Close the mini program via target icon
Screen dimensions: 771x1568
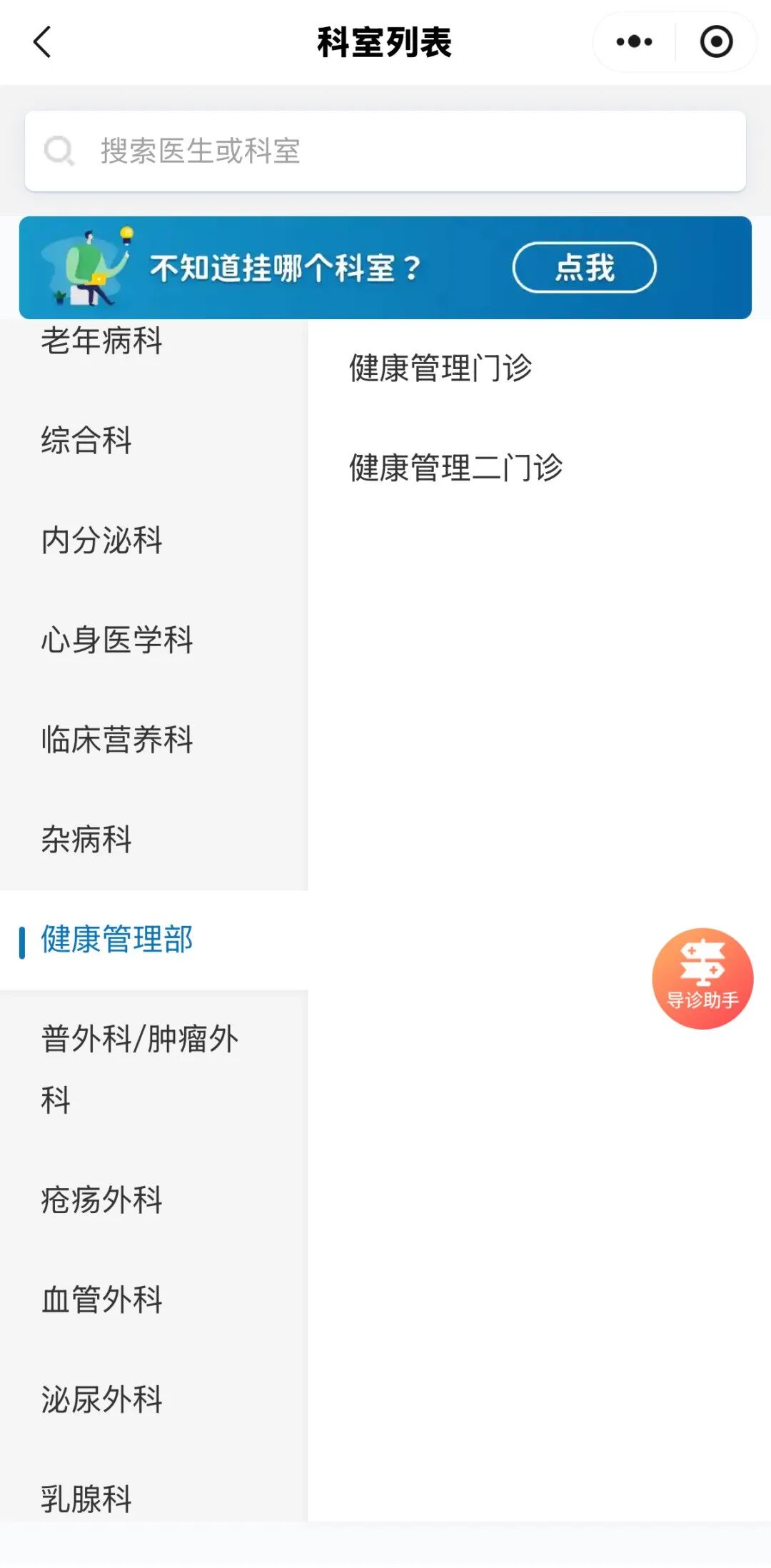pos(716,42)
